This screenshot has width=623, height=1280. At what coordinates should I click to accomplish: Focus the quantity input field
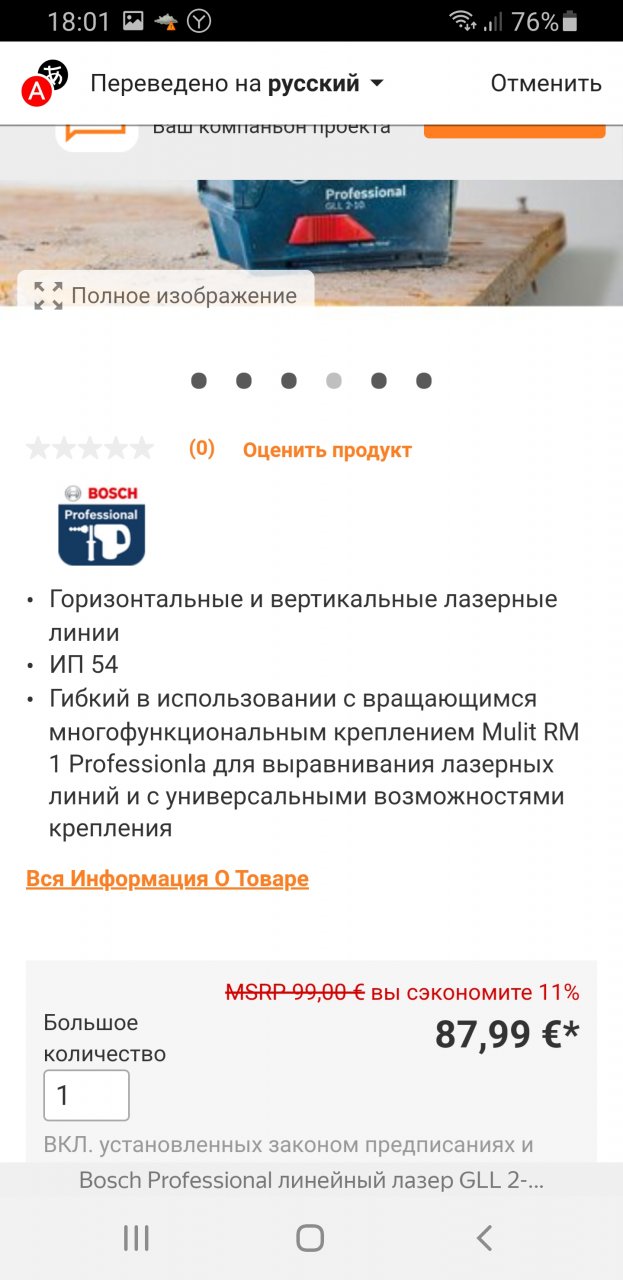coord(86,1095)
